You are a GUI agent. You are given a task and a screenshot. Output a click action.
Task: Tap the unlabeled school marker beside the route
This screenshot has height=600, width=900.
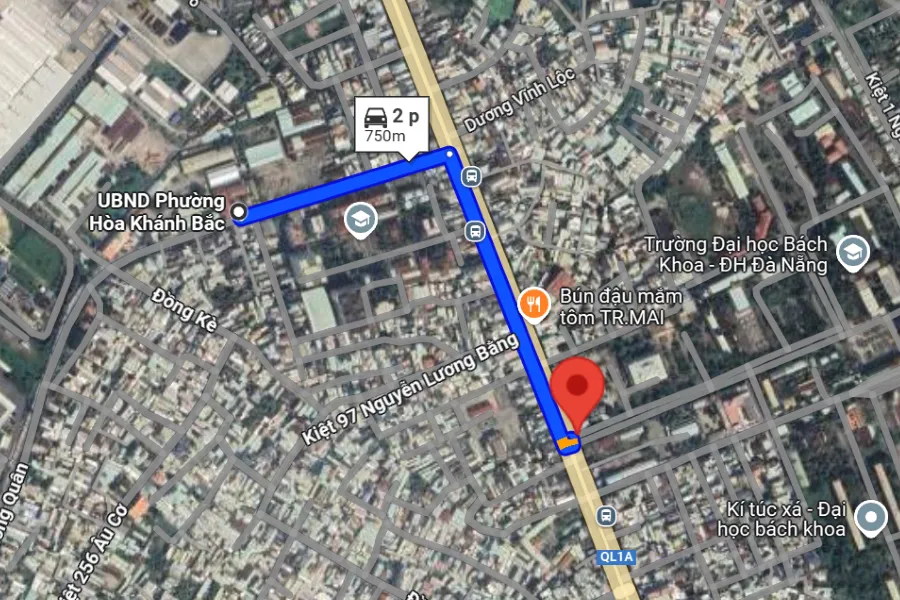360,218
